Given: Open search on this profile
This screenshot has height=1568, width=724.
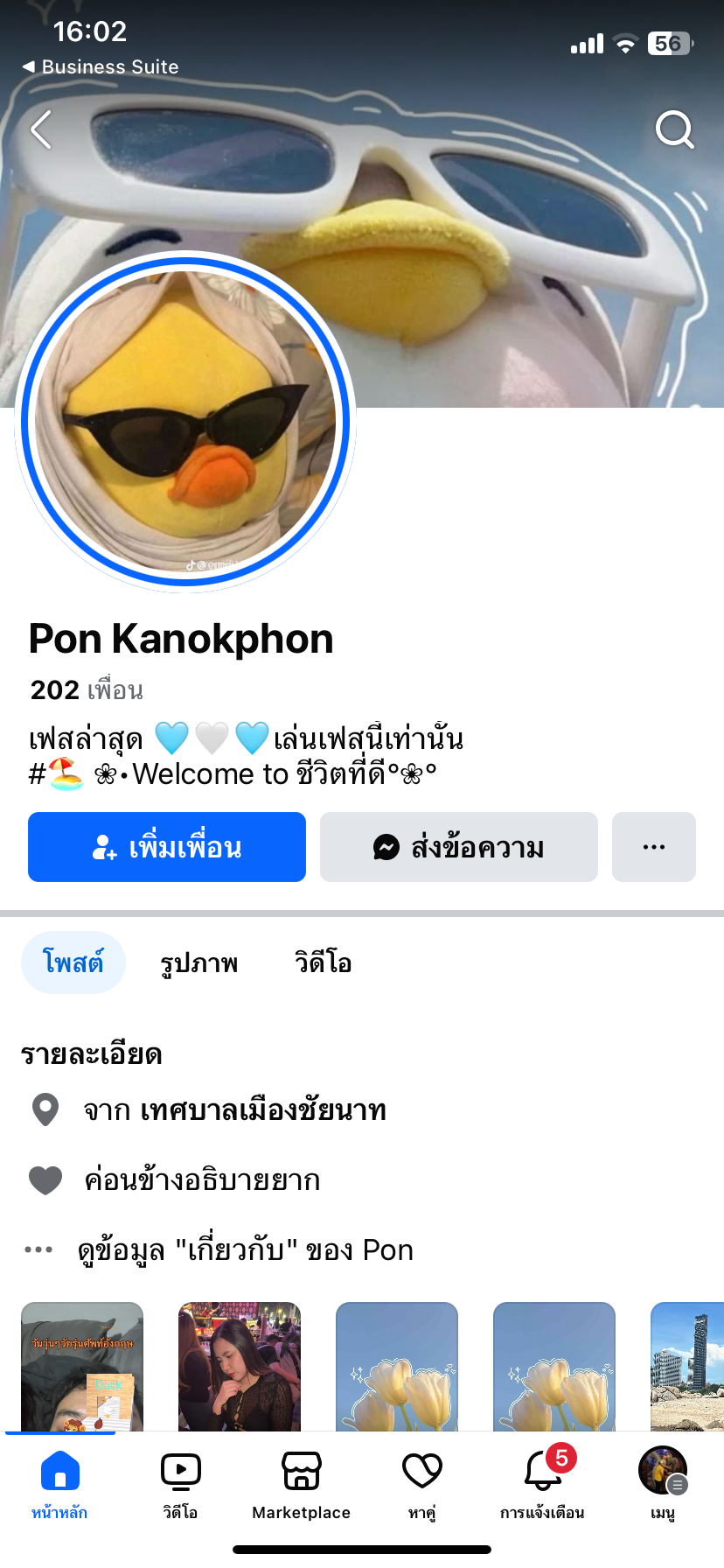Looking at the screenshot, I should click(x=674, y=130).
